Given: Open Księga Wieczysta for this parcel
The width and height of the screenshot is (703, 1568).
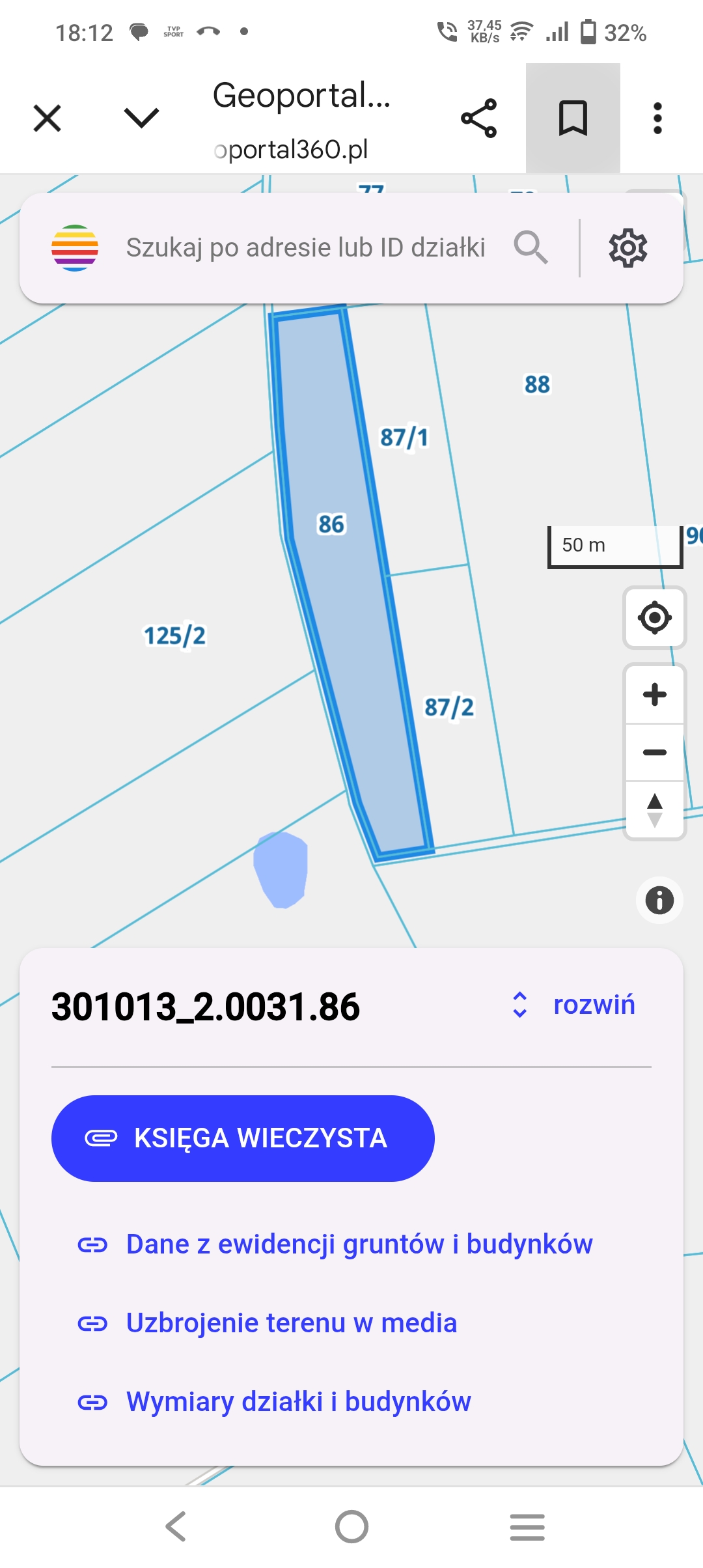Looking at the screenshot, I should [x=243, y=1138].
